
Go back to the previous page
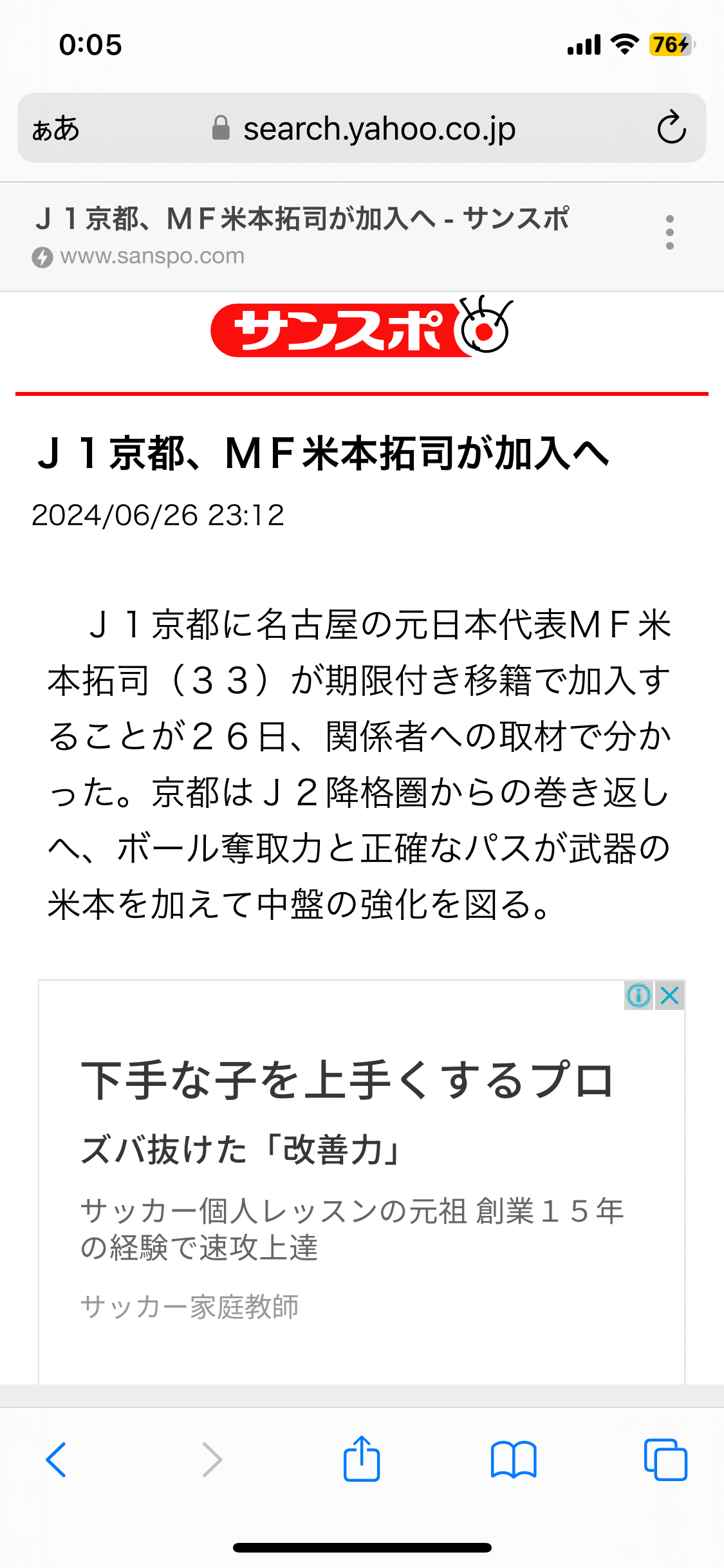(56, 1459)
